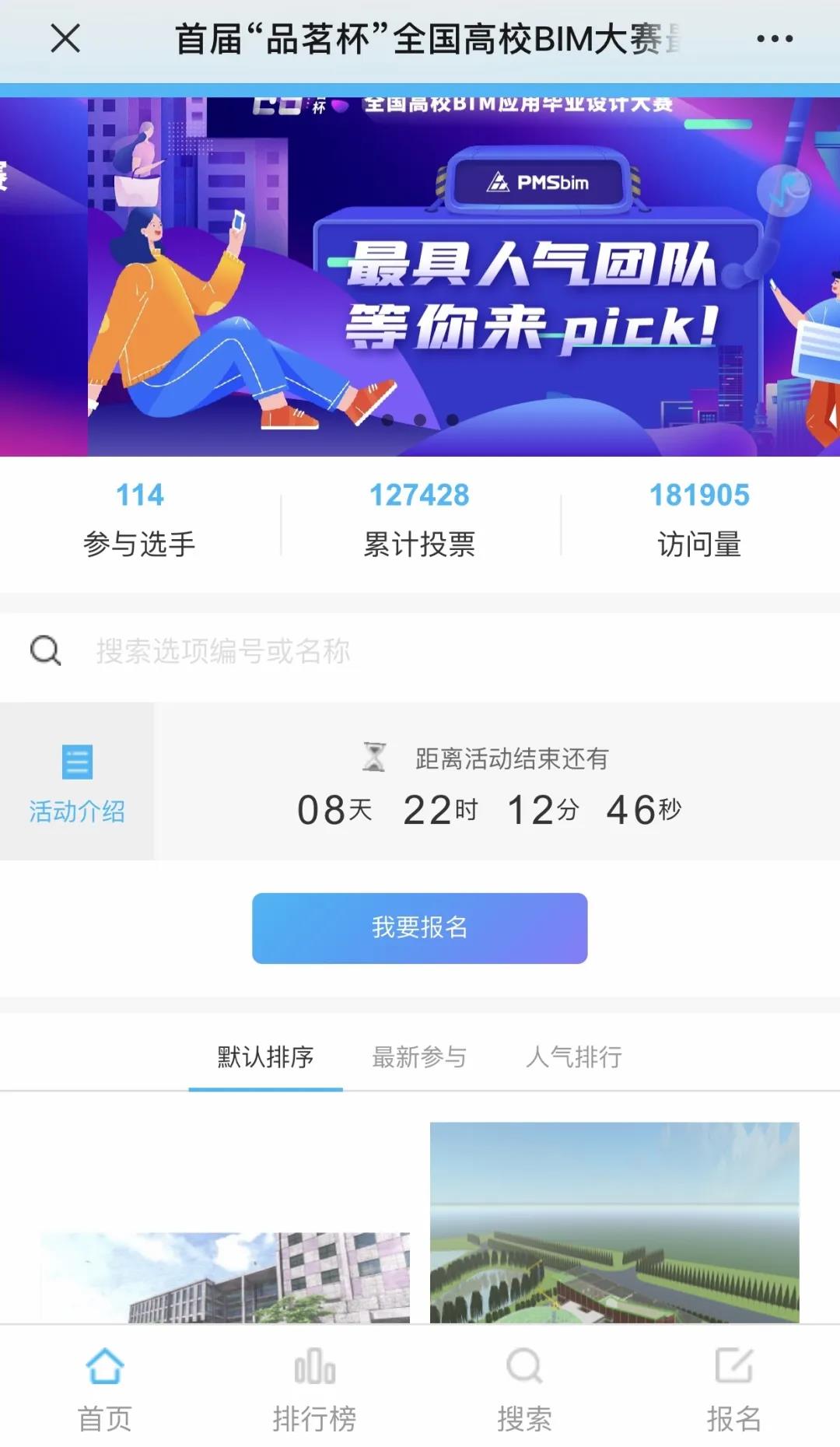The height and width of the screenshot is (1447, 840).
Task: Tap the 访问量 statistic number
Action: coord(698,495)
